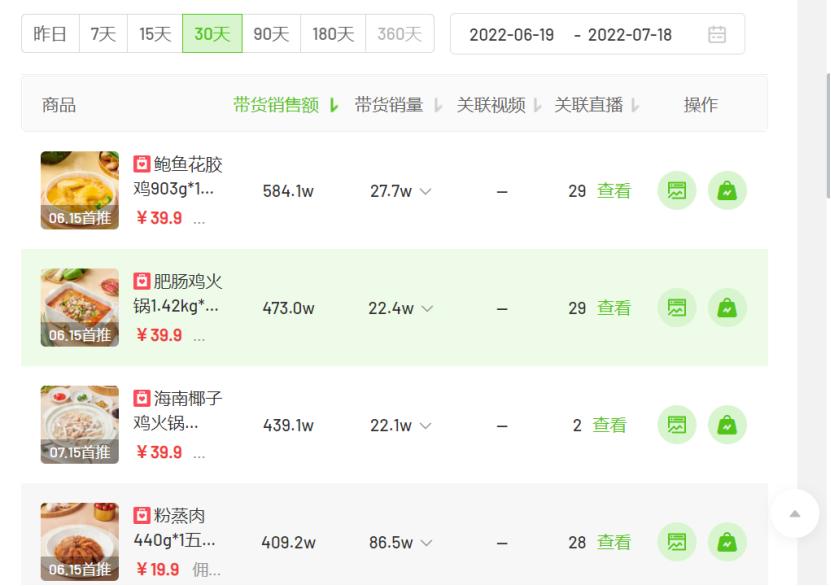This screenshot has height=586, width=831.
Task: Sort by 关联视频 column
Action: tap(499, 105)
